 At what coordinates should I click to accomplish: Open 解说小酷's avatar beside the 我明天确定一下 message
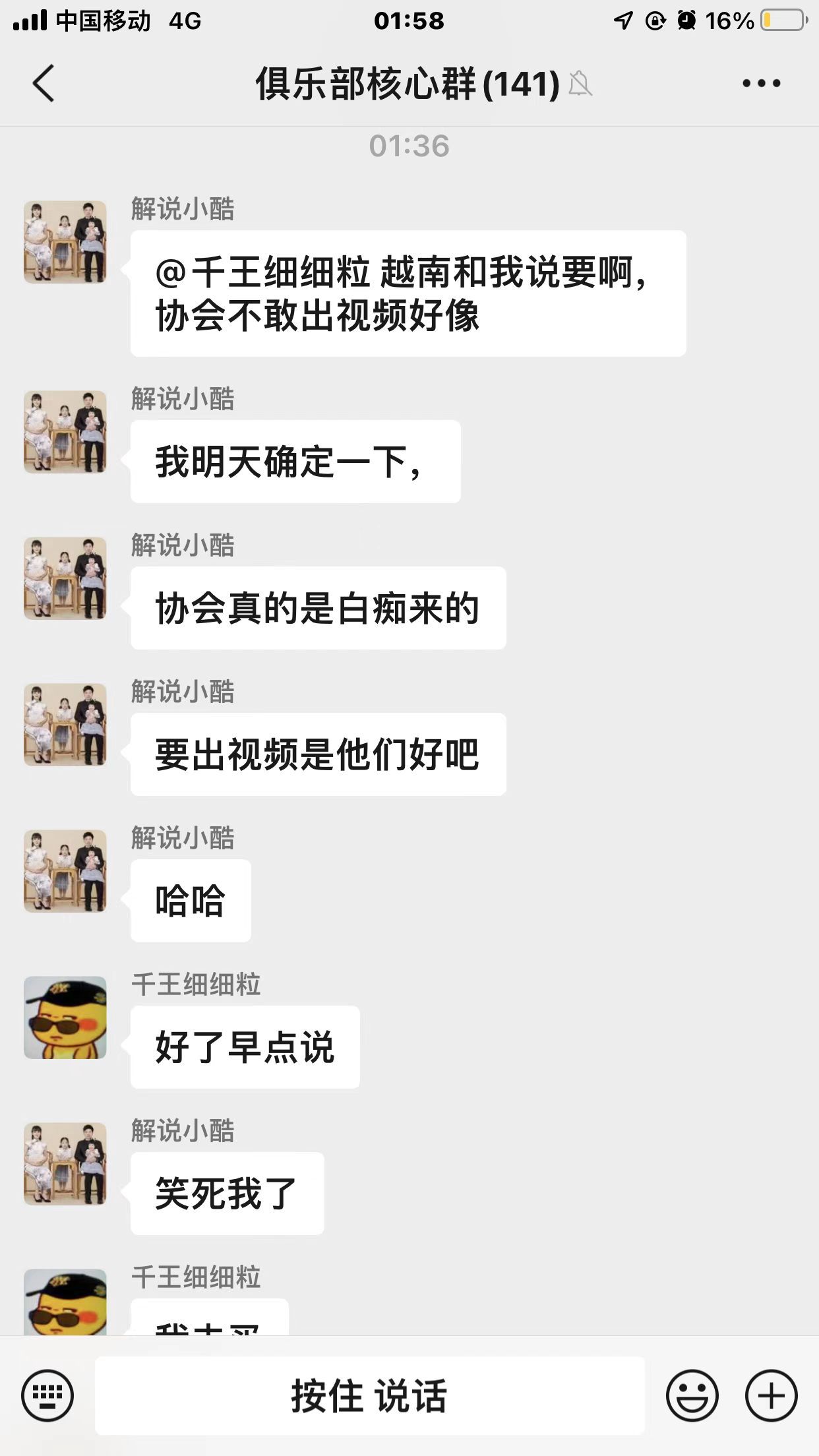point(65,432)
